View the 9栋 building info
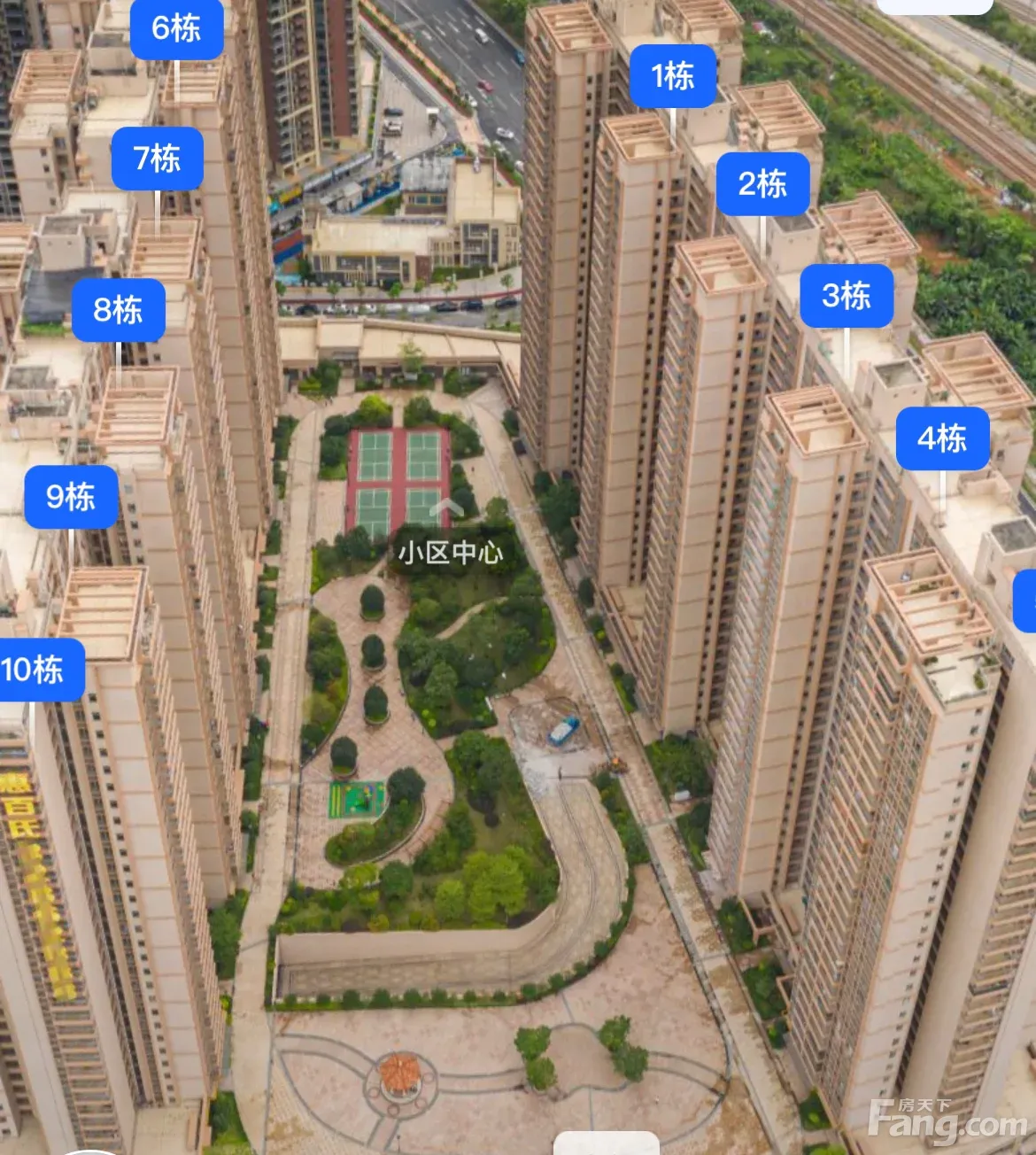Screen dimensions: 1036x1155 coord(71,496)
